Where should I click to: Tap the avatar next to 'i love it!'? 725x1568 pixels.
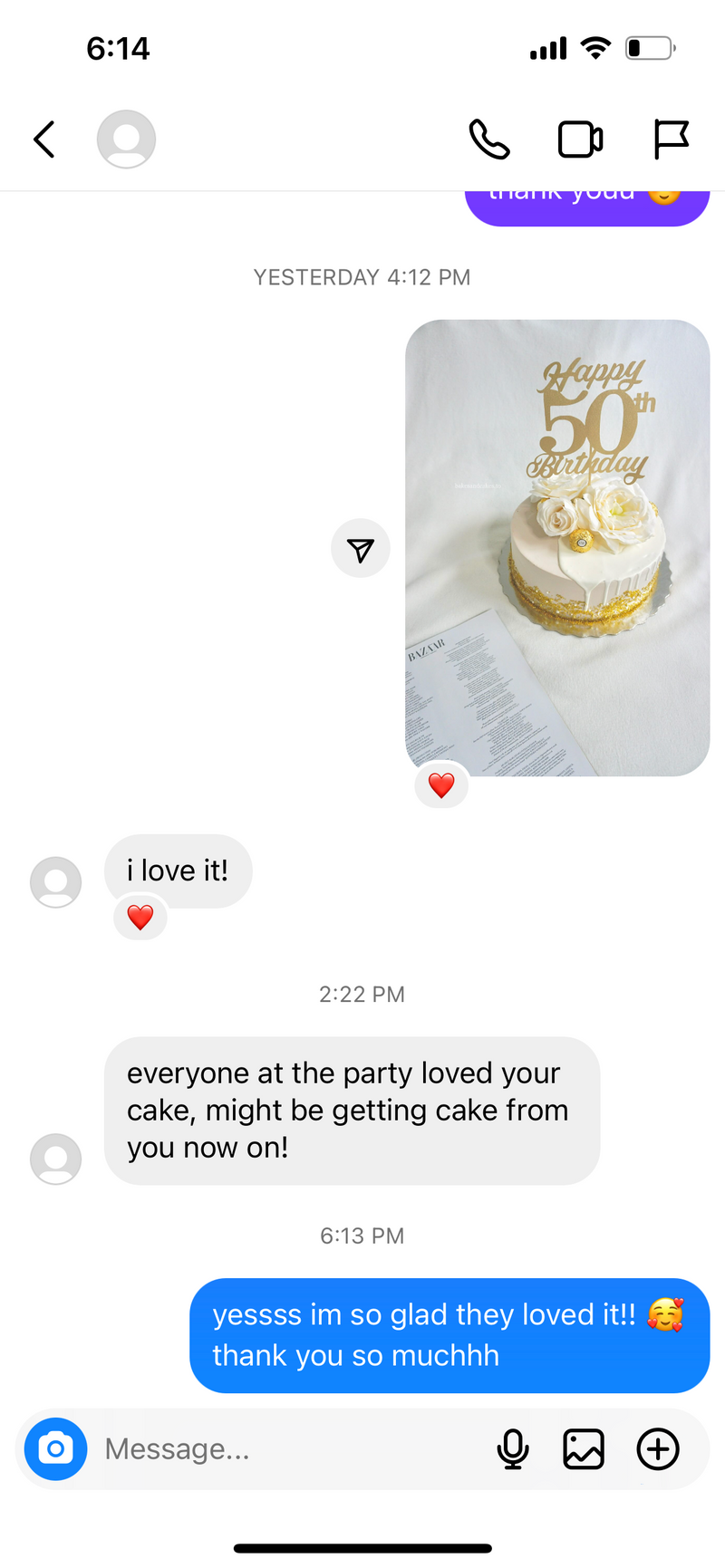[56, 881]
